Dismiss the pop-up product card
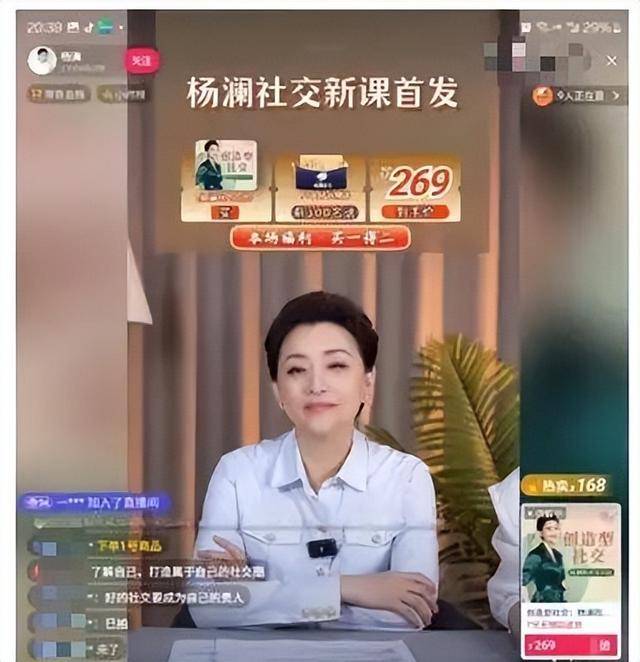 [x=611, y=514]
